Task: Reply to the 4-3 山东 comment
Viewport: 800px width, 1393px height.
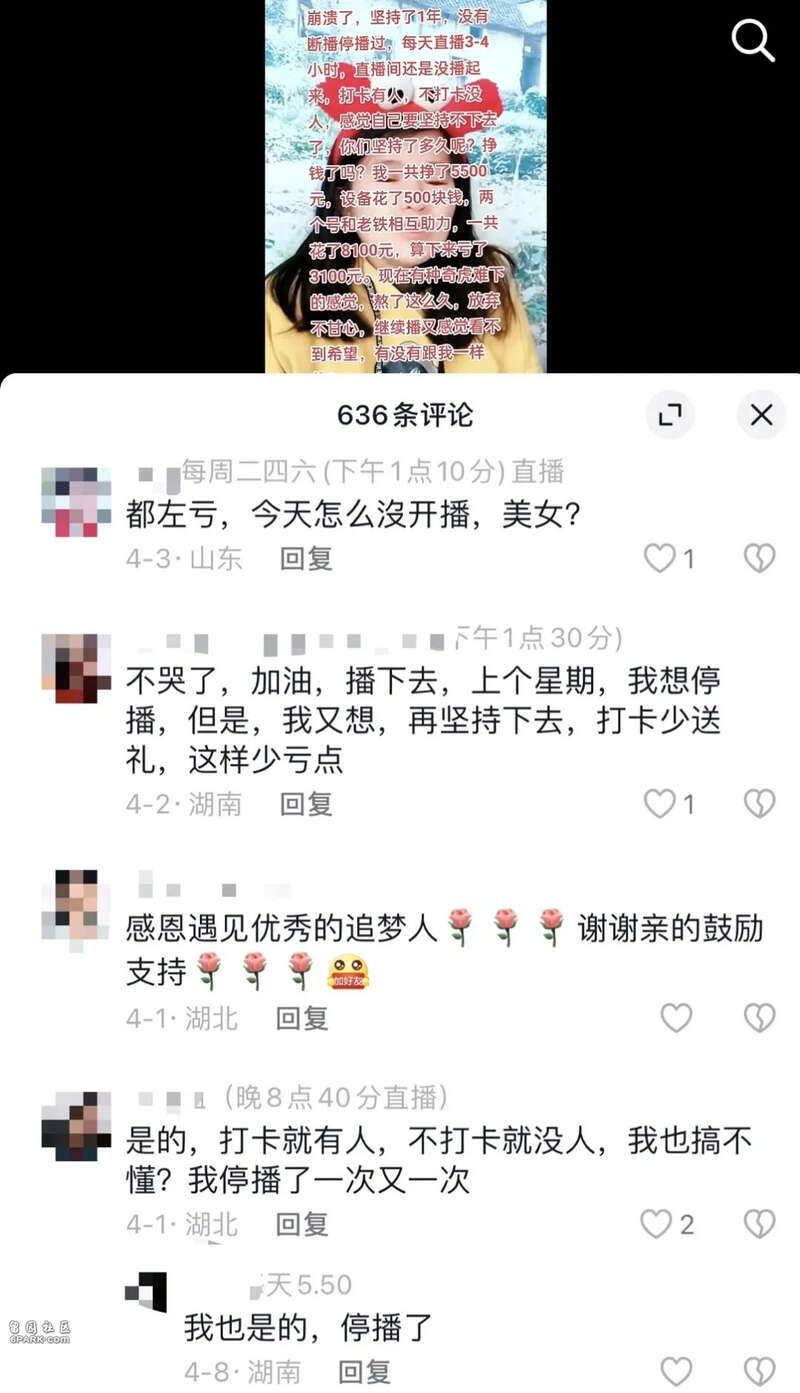Action: coord(306,558)
